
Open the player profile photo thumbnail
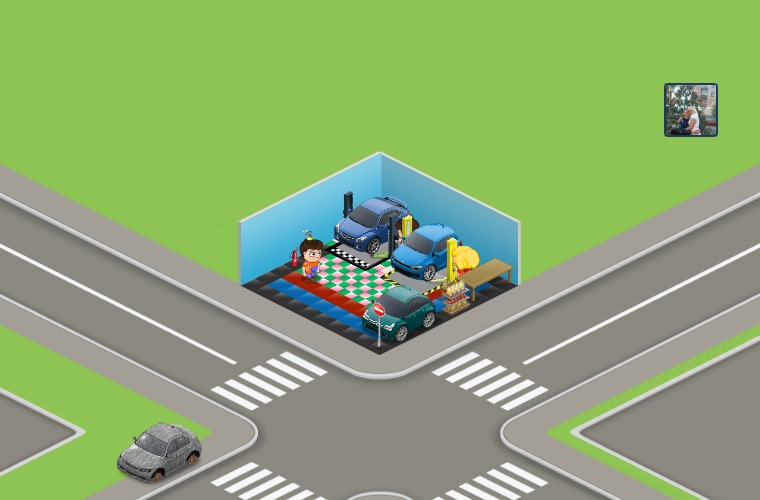(x=691, y=110)
